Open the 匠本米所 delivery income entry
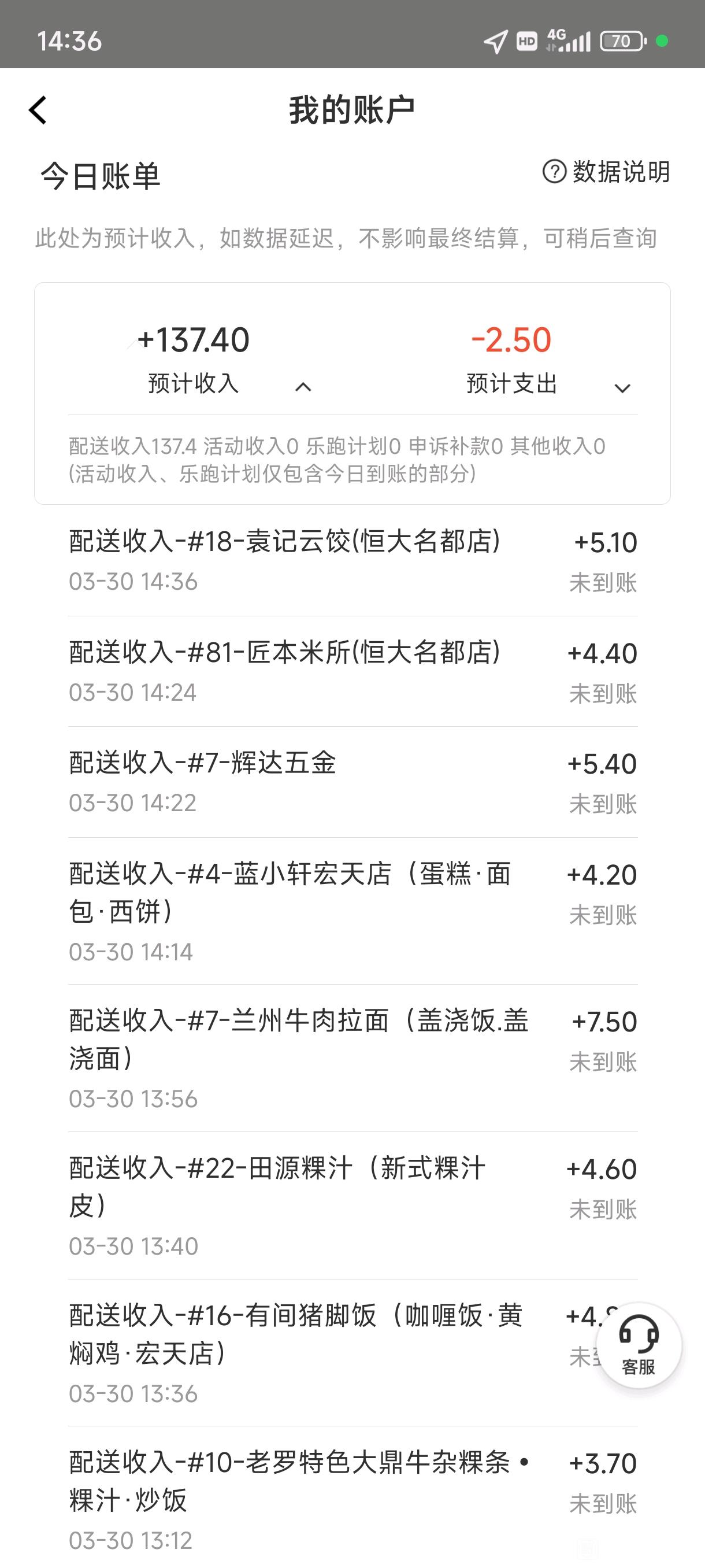The image size is (705, 1568). click(x=353, y=671)
